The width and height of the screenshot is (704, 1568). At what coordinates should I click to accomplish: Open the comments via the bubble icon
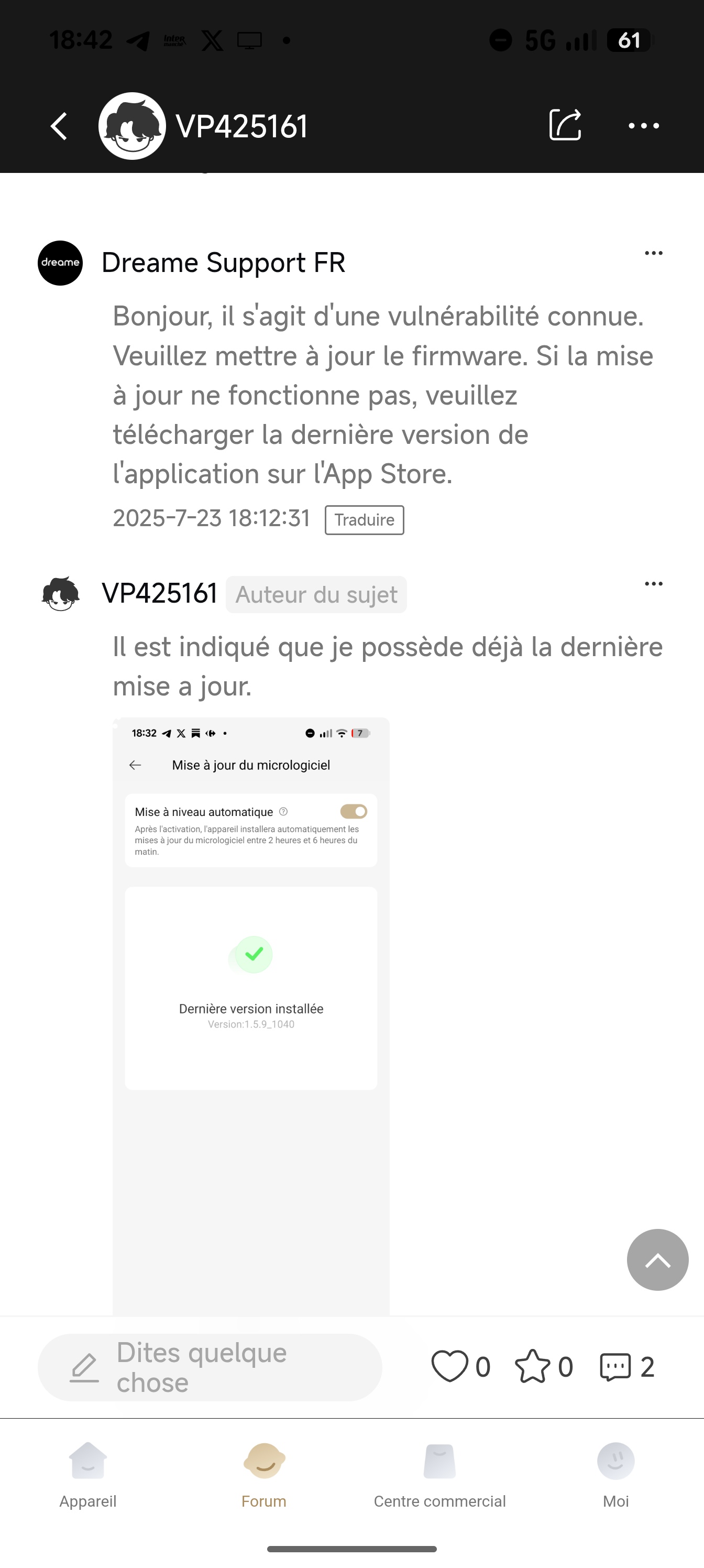click(615, 1366)
